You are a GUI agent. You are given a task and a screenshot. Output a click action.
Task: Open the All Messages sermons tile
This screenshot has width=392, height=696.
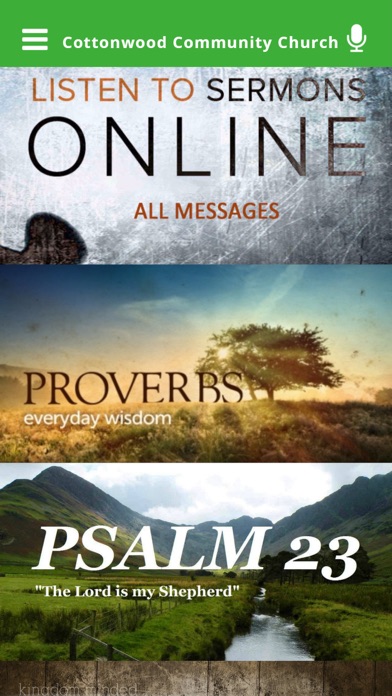click(x=196, y=166)
